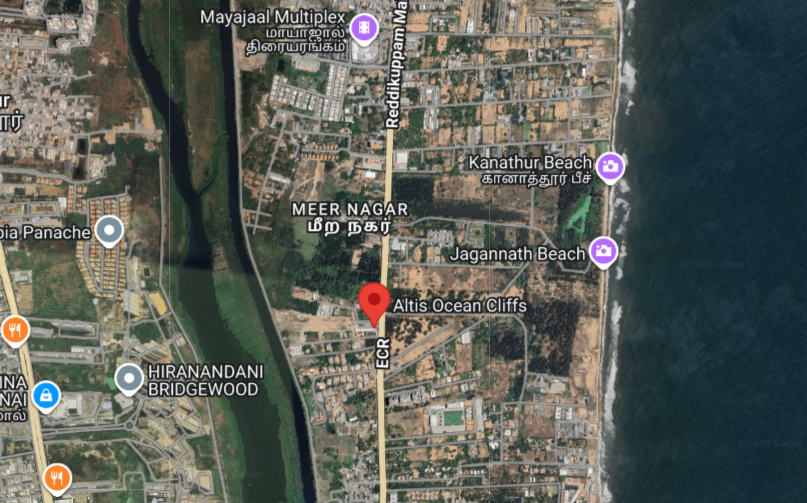Screen dimensions: 807x503
Task: Select the Panache grey location pin
Action: (109, 231)
